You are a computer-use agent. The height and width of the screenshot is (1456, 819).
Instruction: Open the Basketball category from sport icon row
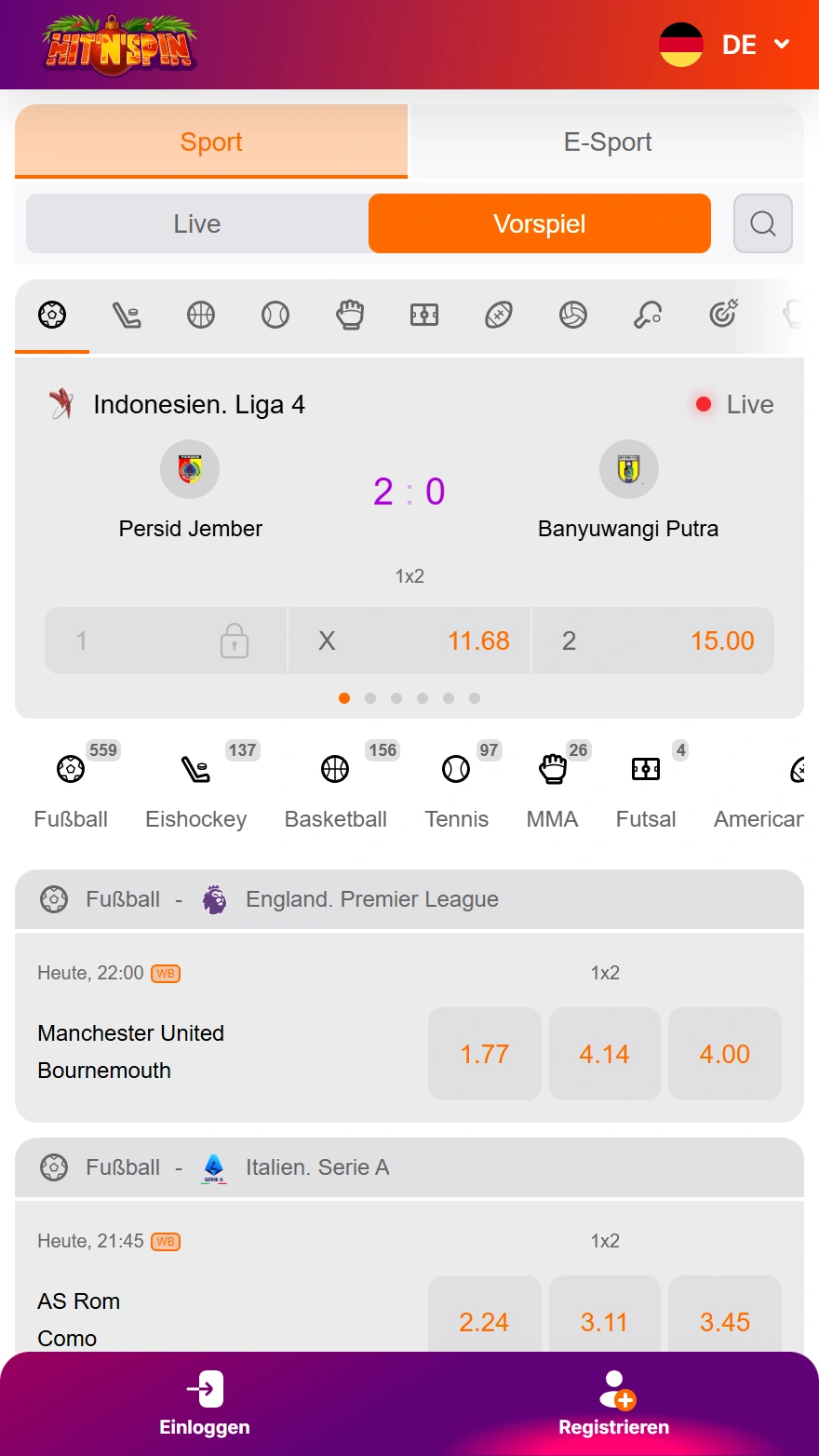(201, 315)
